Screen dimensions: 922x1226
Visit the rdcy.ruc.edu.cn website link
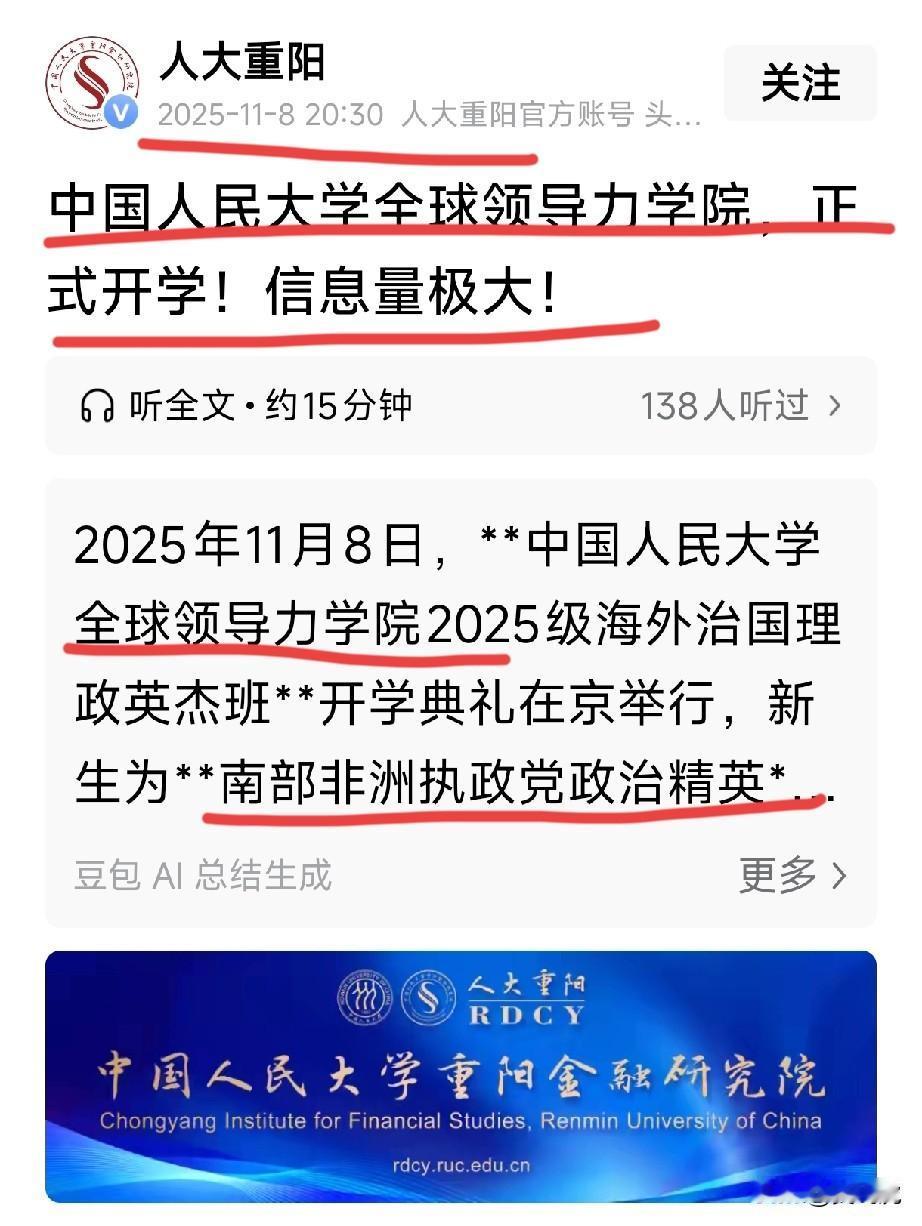(461, 1165)
